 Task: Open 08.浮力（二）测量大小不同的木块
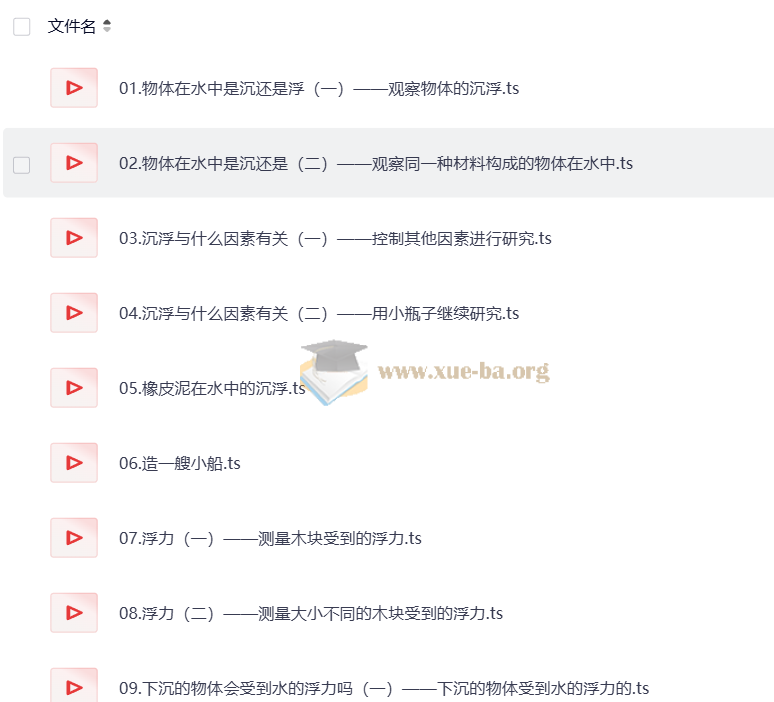pos(310,613)
